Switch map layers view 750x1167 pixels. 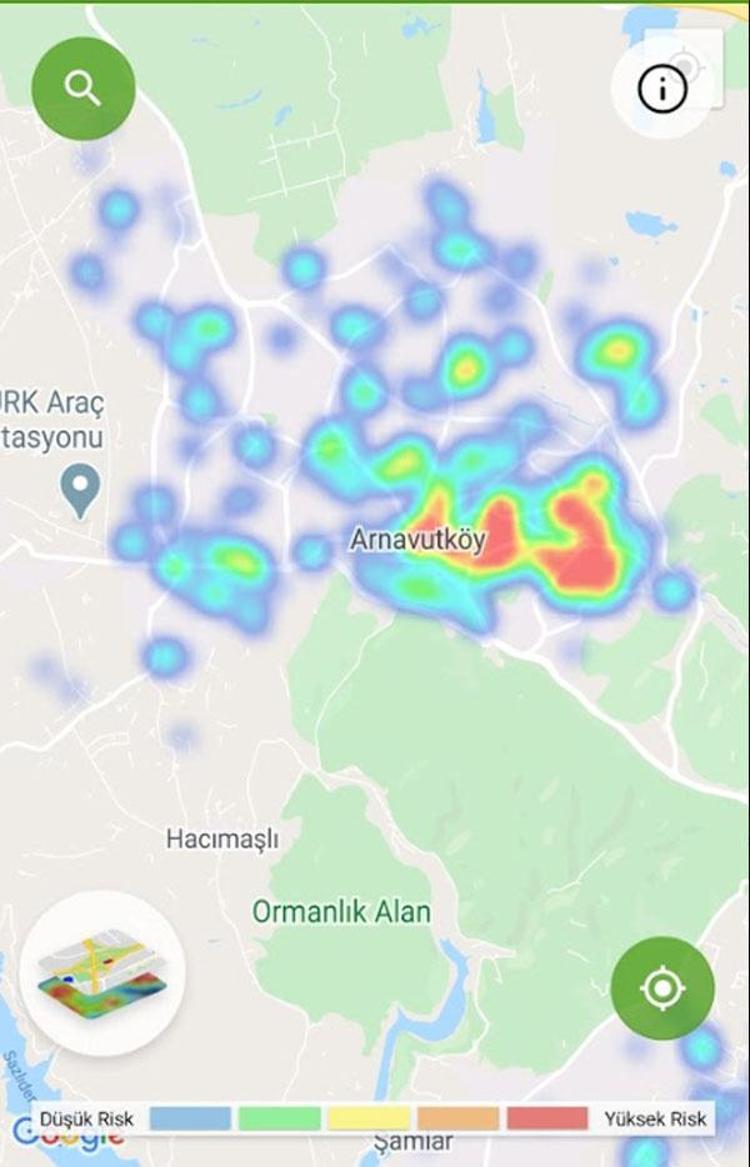click(x=102, y=970)
